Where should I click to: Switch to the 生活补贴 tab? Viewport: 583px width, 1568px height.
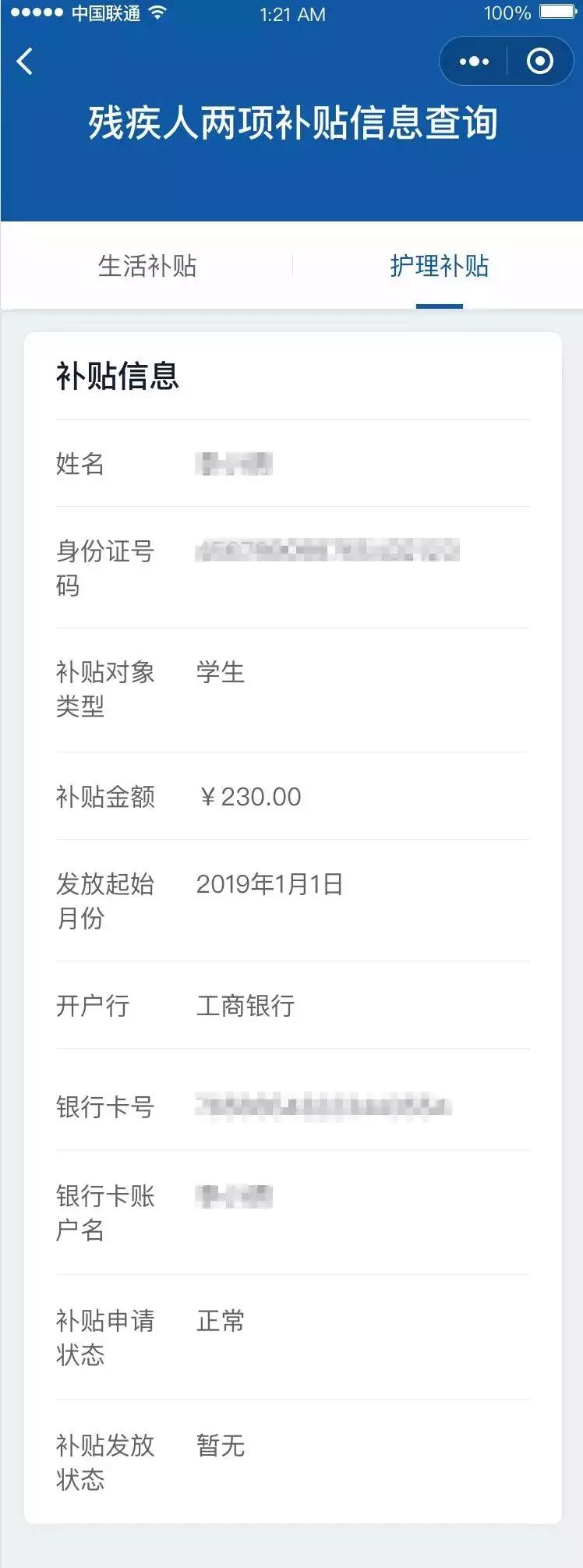[148, 266]
